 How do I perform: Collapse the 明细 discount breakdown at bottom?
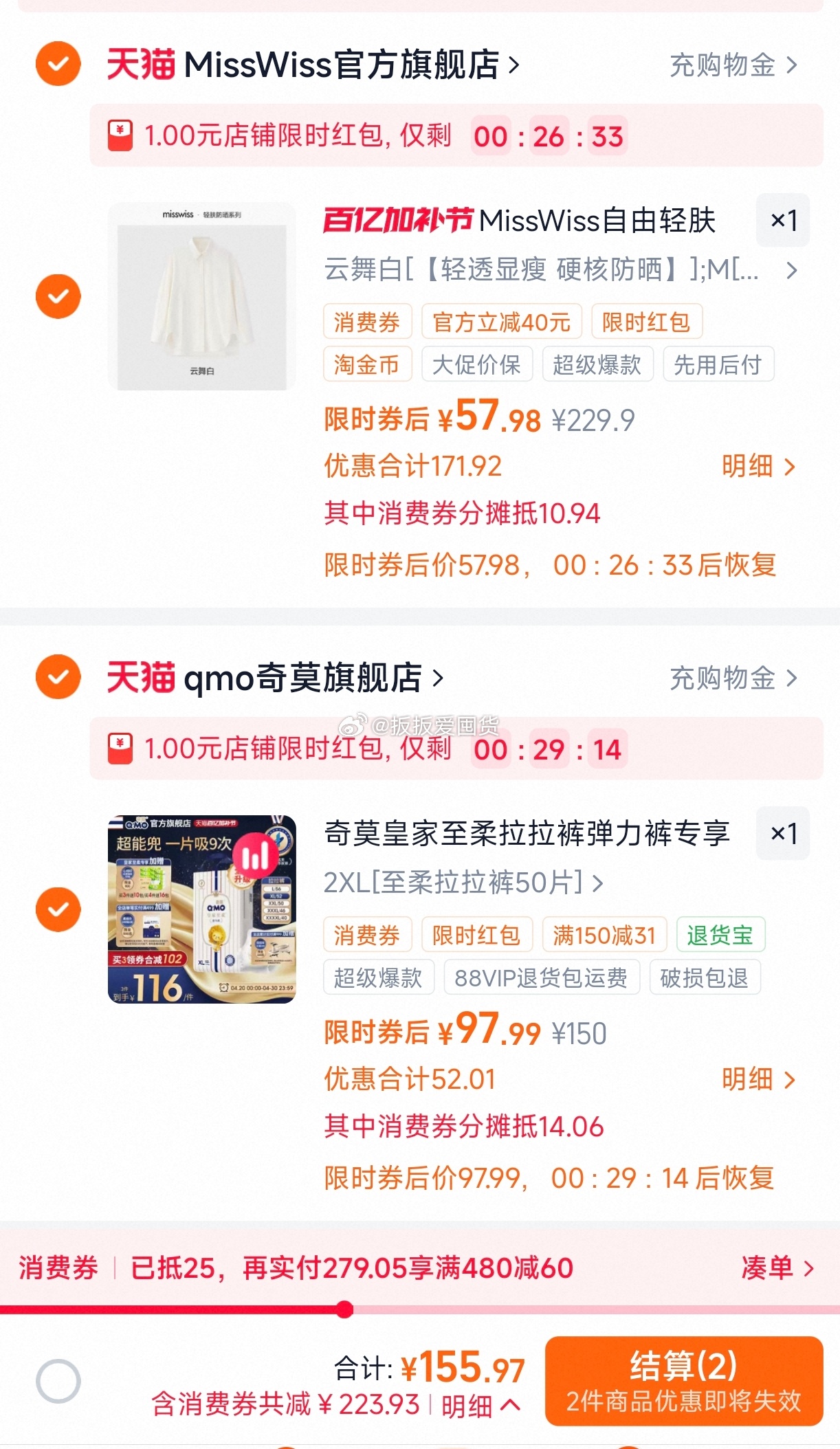coord(480,1406)
